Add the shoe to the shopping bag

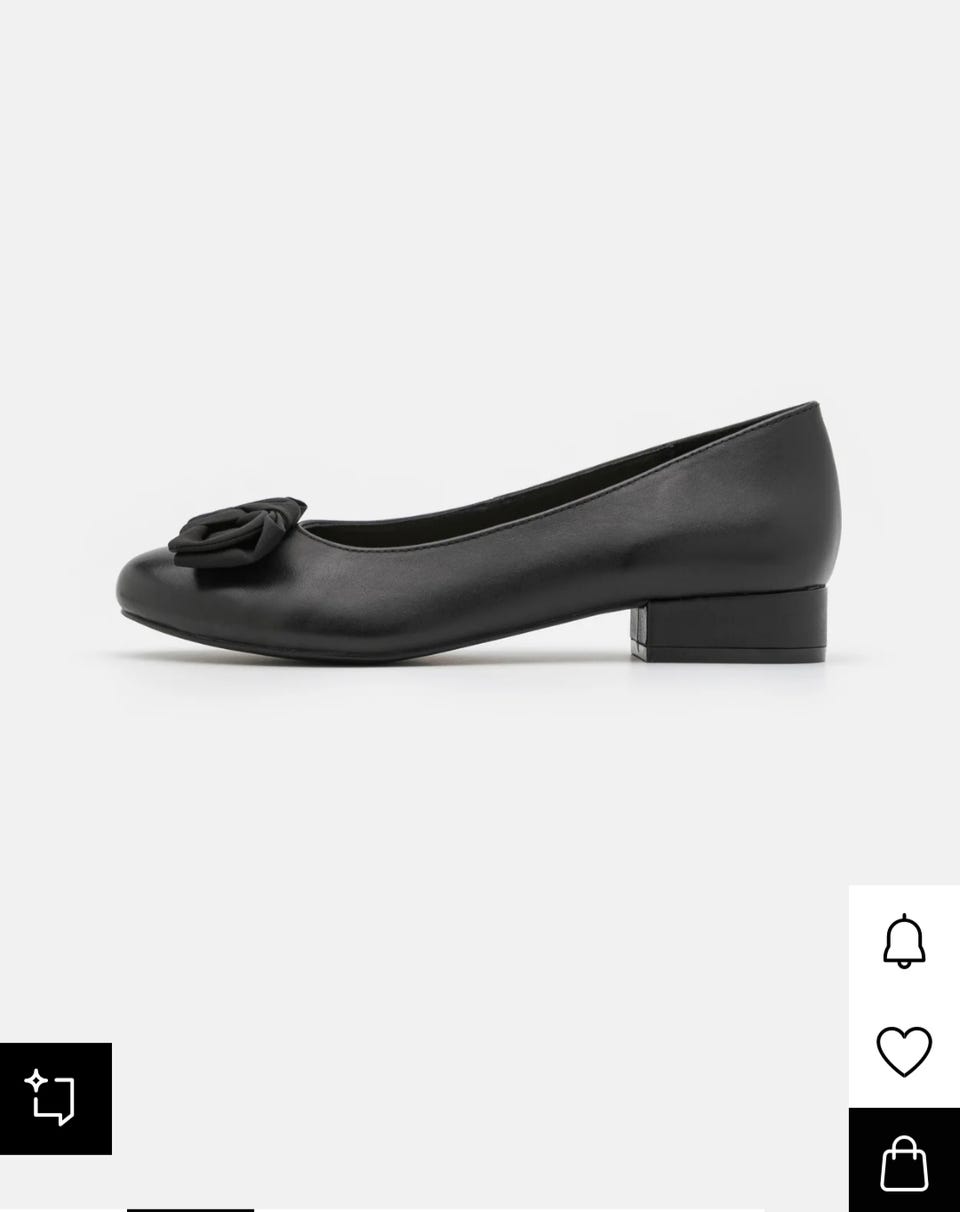(904, 1162)
